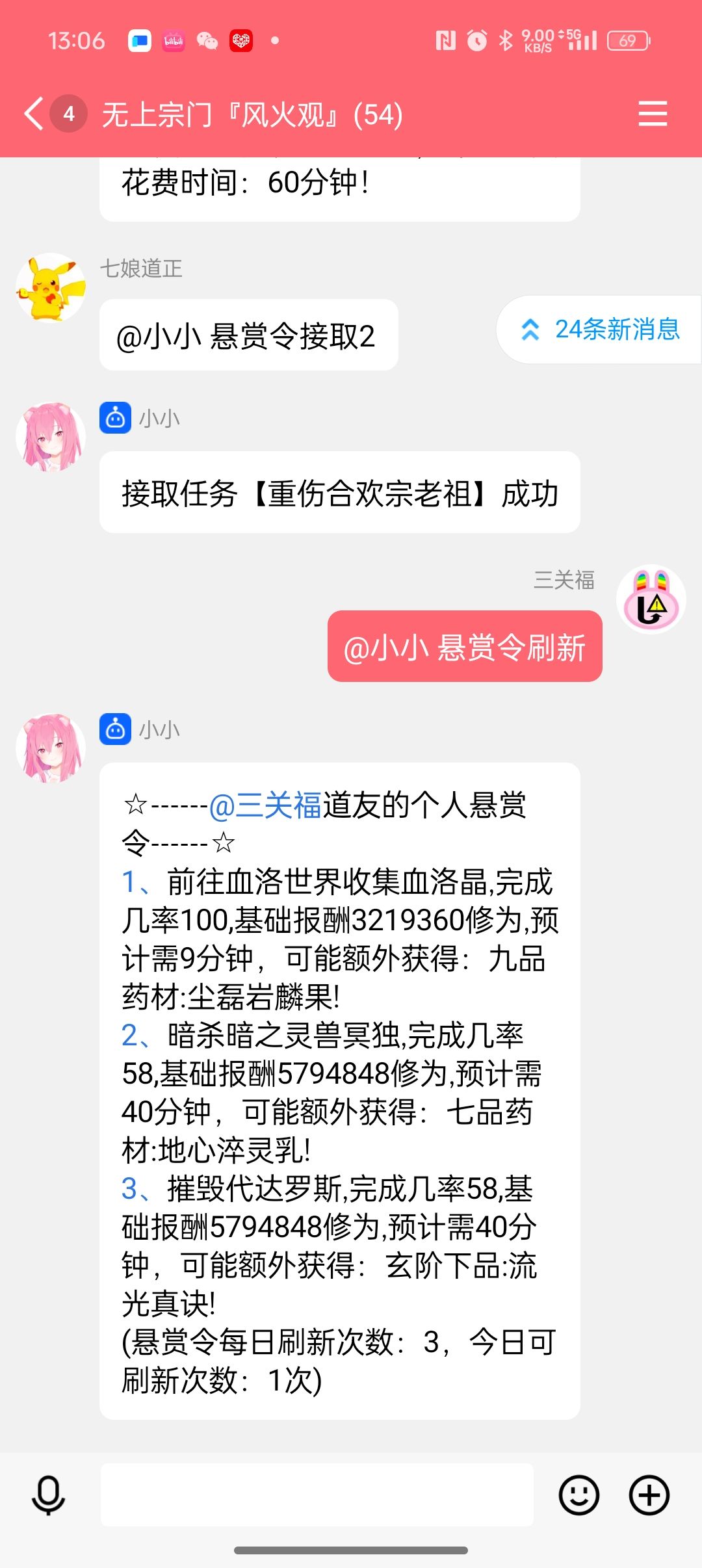
Task: Open the plus attachments menu
Action: tap(649, 1495)
